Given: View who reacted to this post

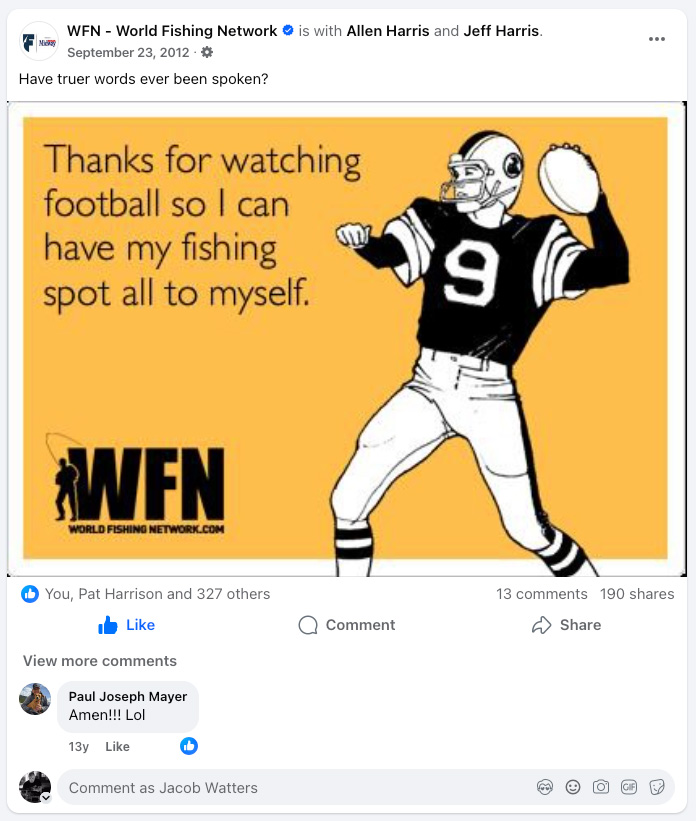Looking at the screenshot, I should pyautogui.click(x=157, y=594).
